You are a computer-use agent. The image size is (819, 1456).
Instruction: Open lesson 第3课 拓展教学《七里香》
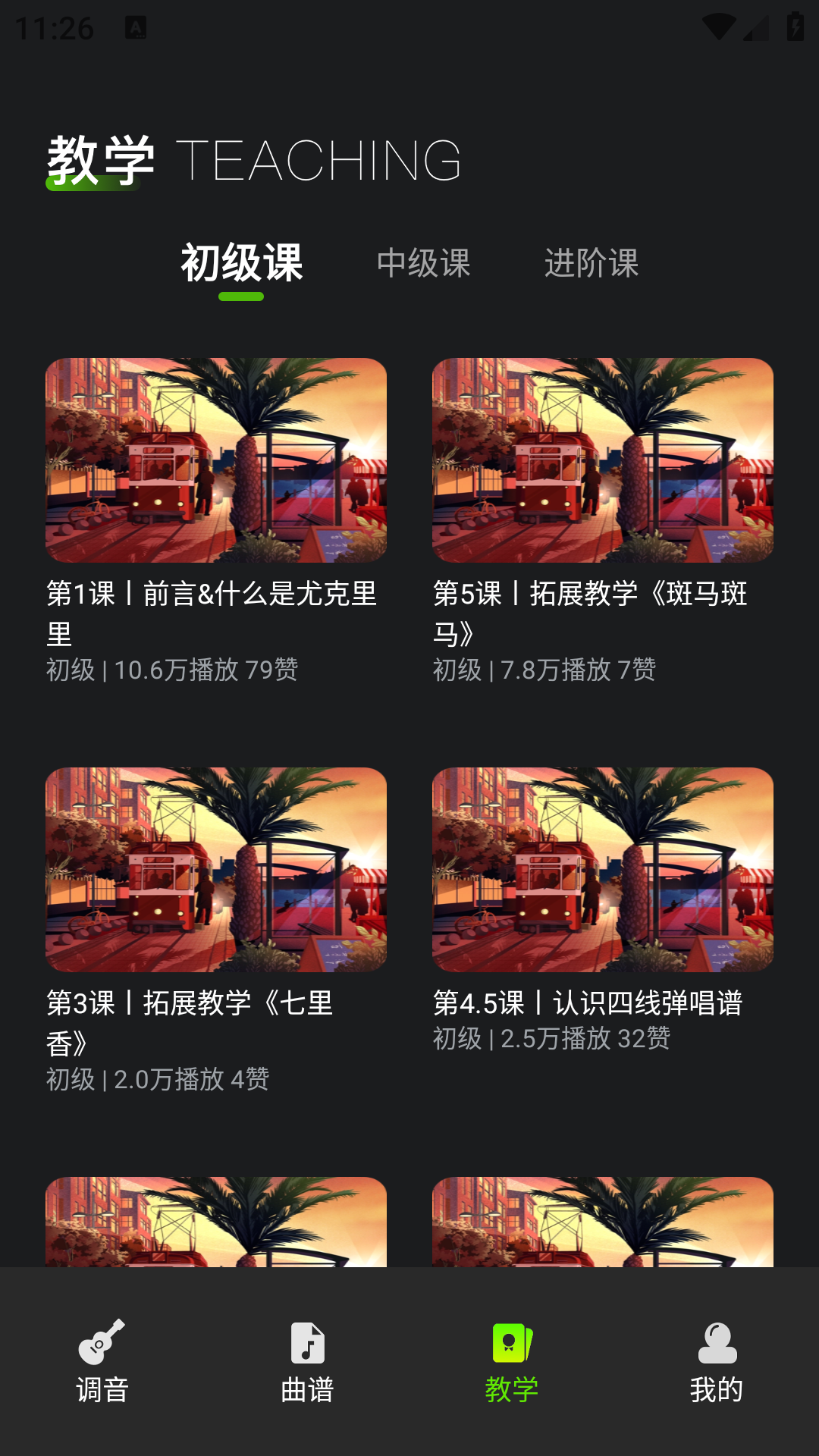[216, 870]
